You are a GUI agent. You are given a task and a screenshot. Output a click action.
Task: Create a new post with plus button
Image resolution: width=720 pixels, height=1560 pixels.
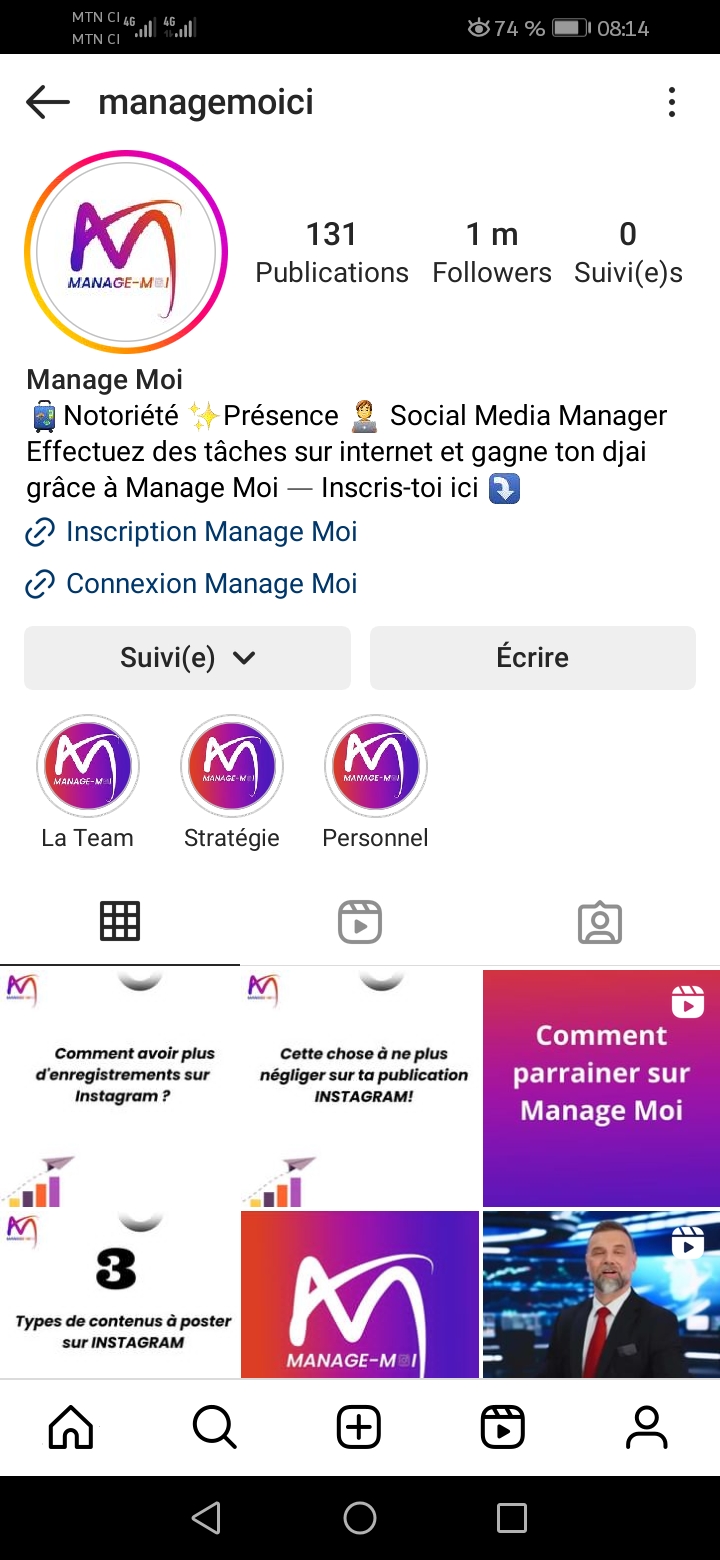tap(359, 1427)
